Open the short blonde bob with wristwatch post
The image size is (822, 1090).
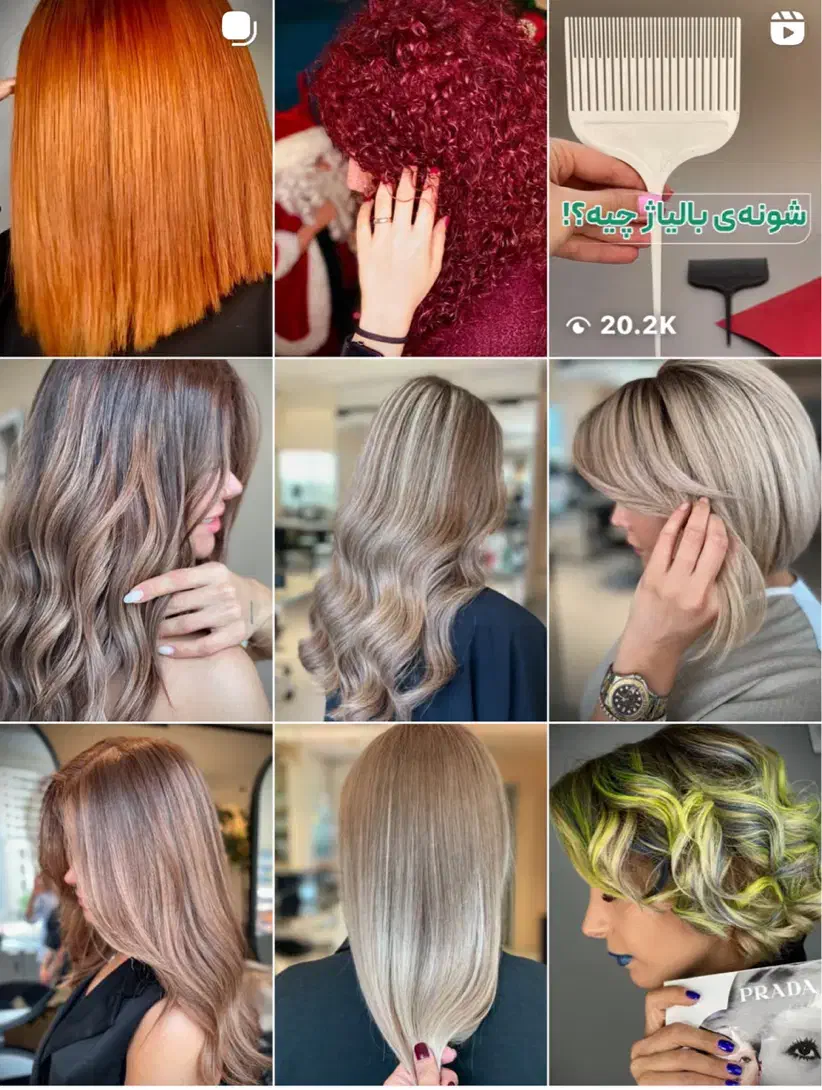coord(685,540)
